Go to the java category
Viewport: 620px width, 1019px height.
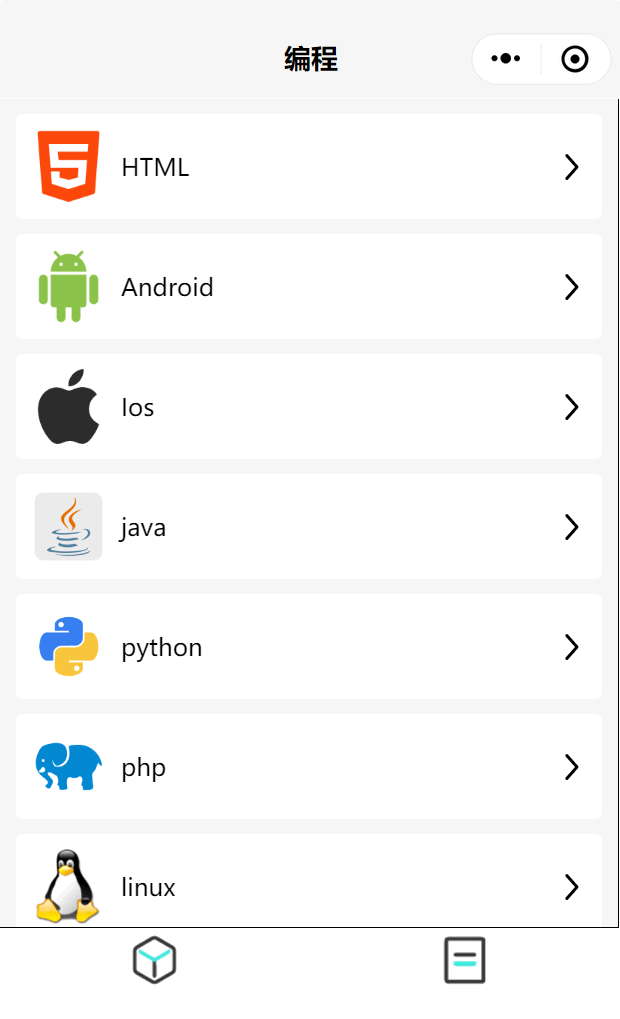tap(309, 526)
